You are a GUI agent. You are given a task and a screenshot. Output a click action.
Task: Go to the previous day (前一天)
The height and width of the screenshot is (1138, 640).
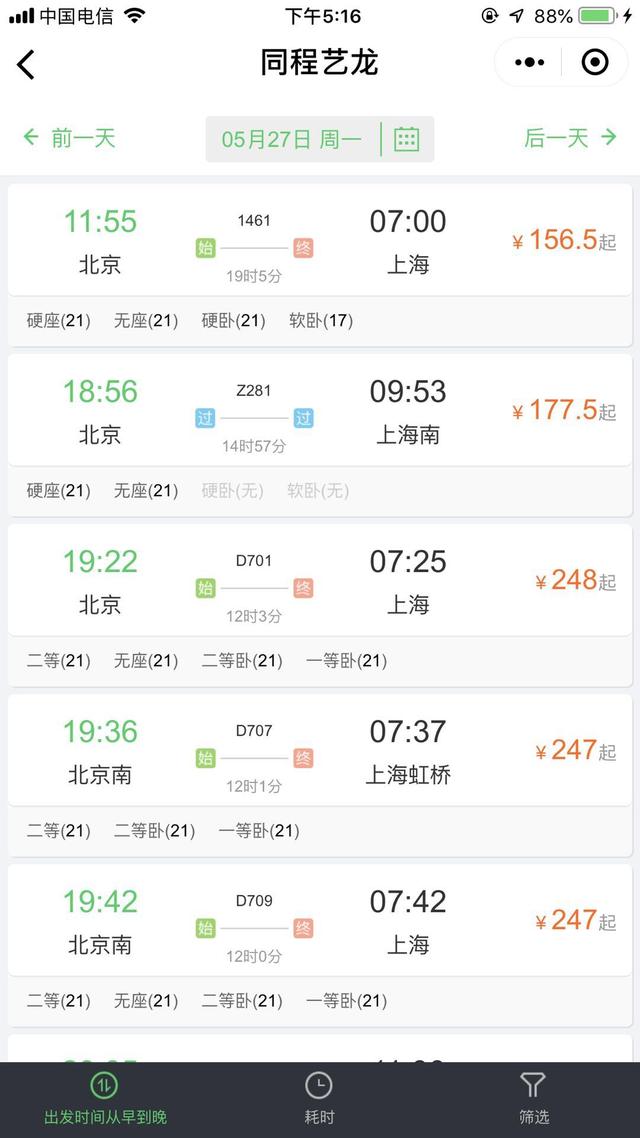(70, 138)
